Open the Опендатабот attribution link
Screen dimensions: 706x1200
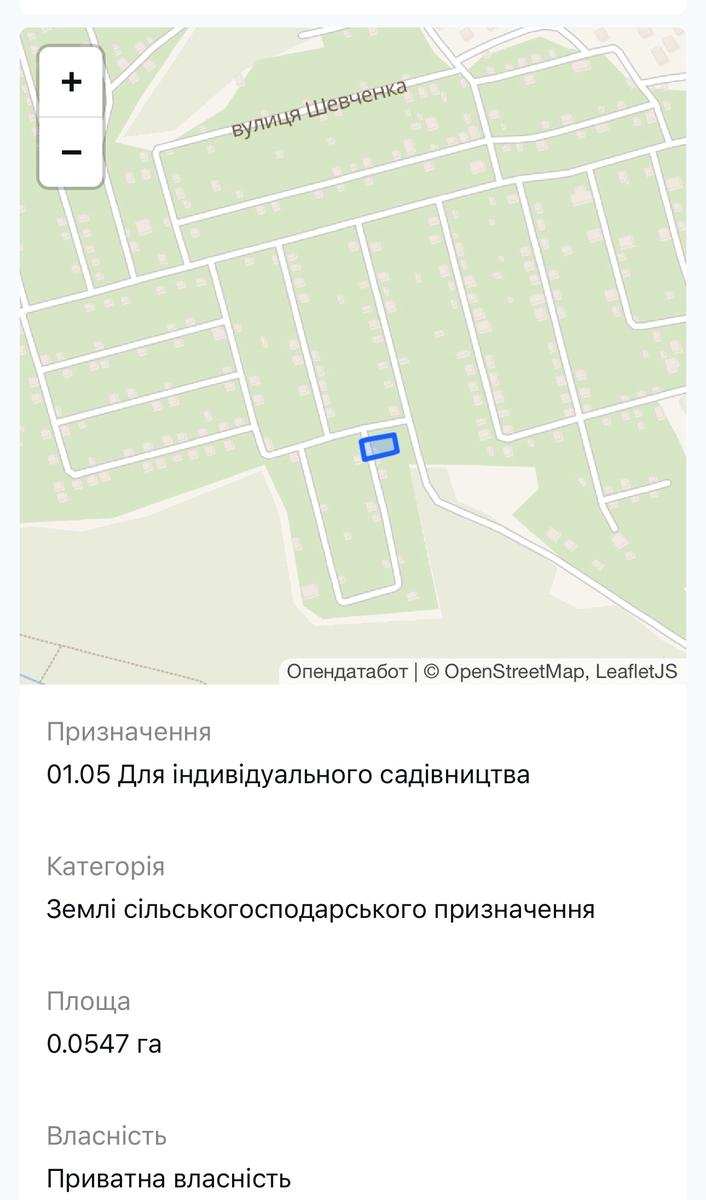(x=347, y=671)
